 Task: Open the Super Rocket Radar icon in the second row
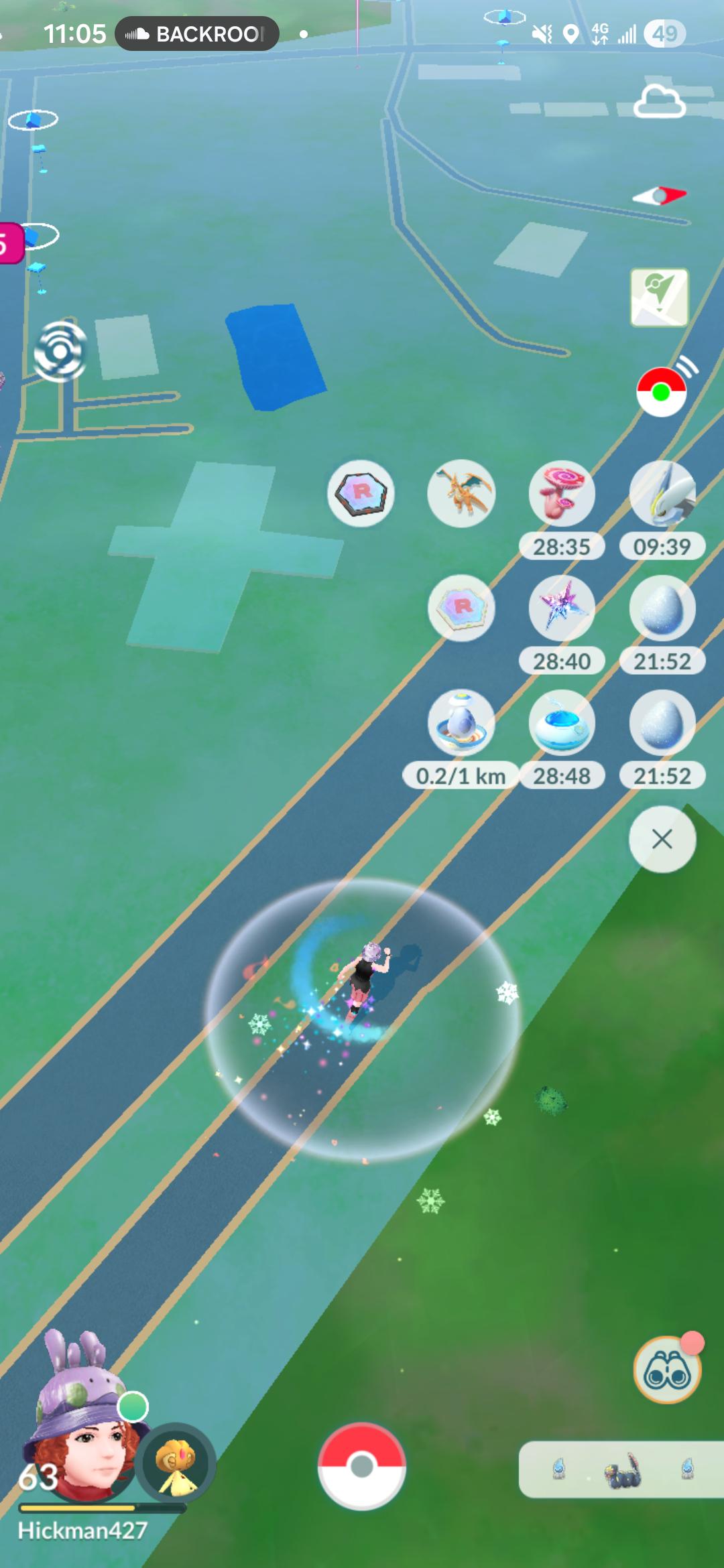tap(461, 608)
